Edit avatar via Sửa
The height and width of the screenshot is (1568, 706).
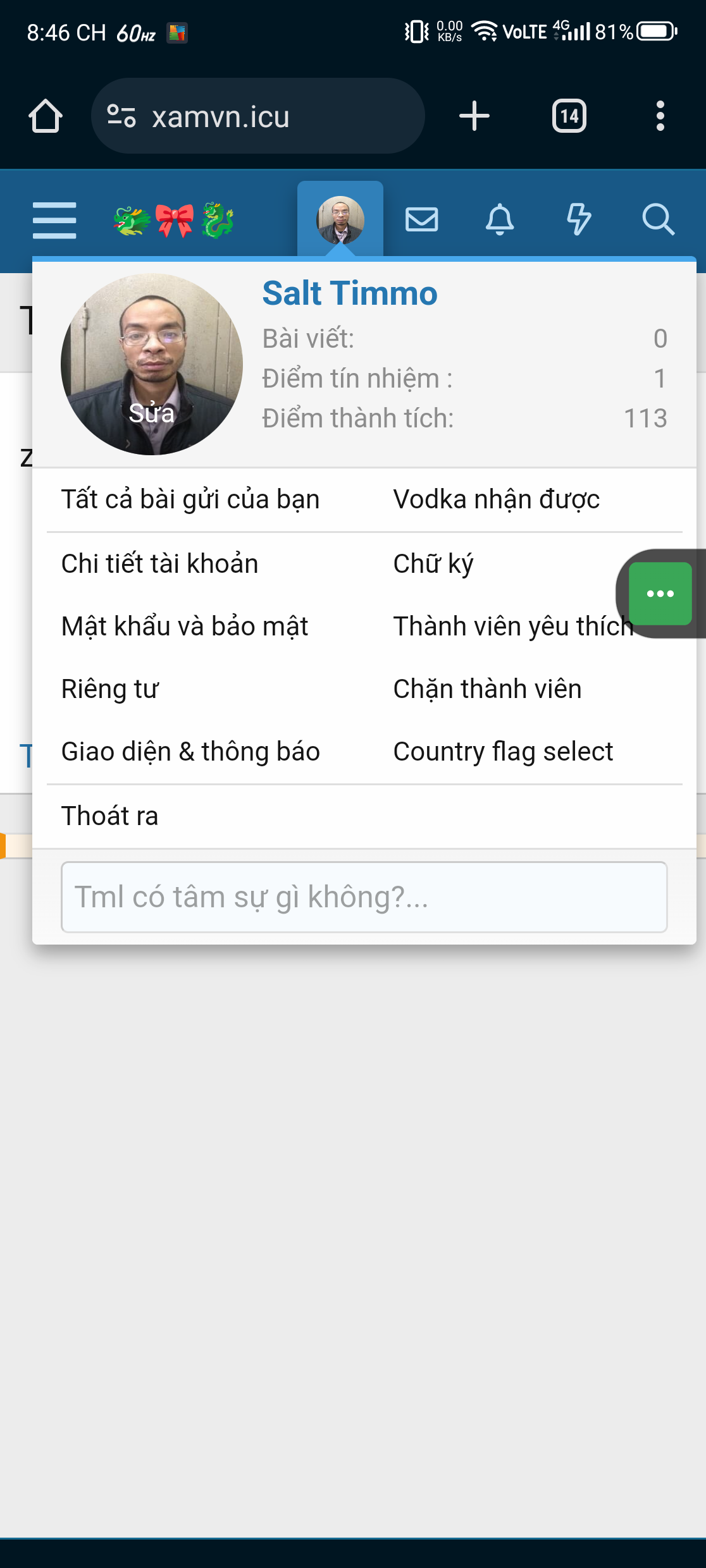(151, 413)
